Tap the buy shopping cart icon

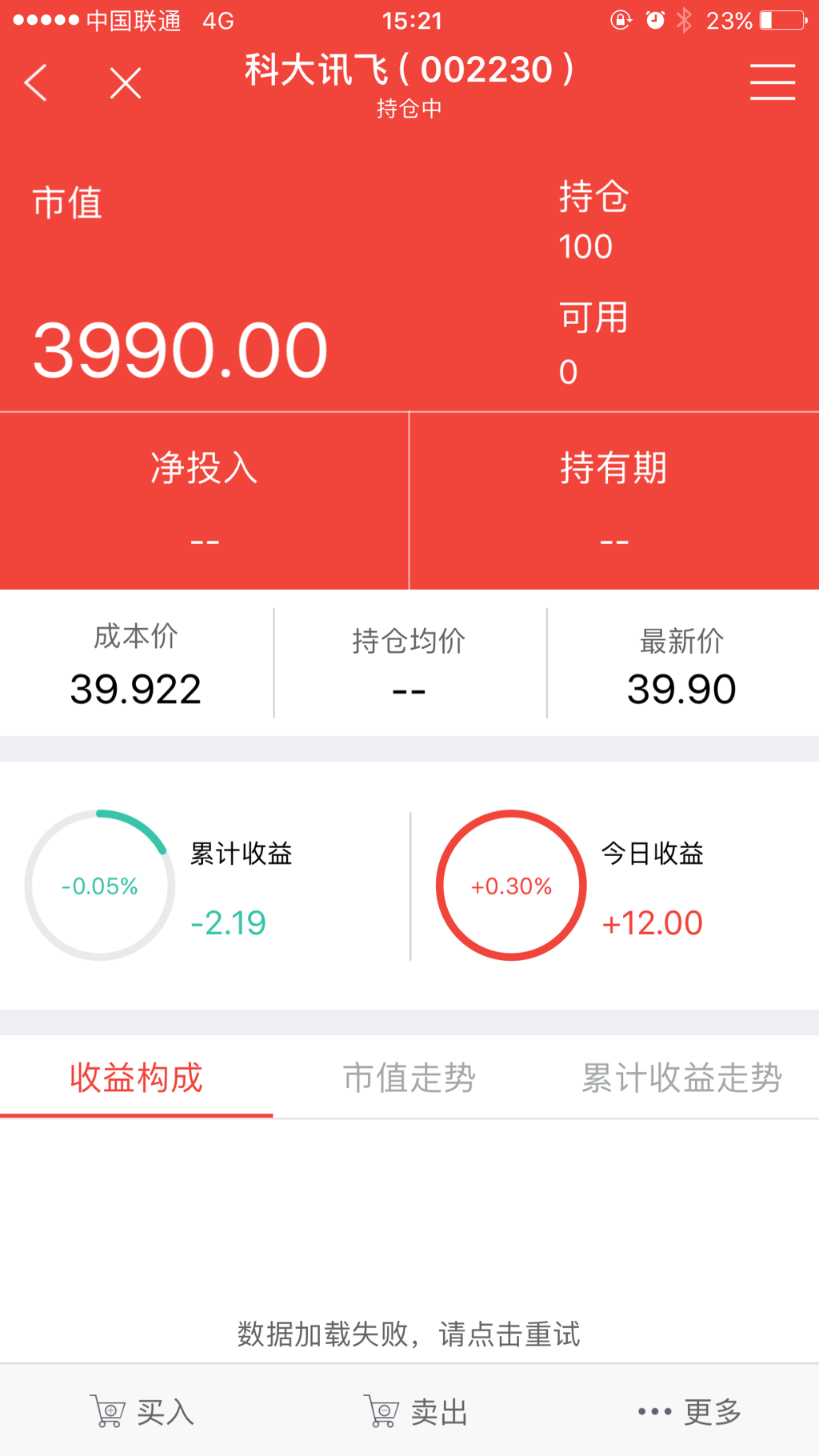point(110,1410)
